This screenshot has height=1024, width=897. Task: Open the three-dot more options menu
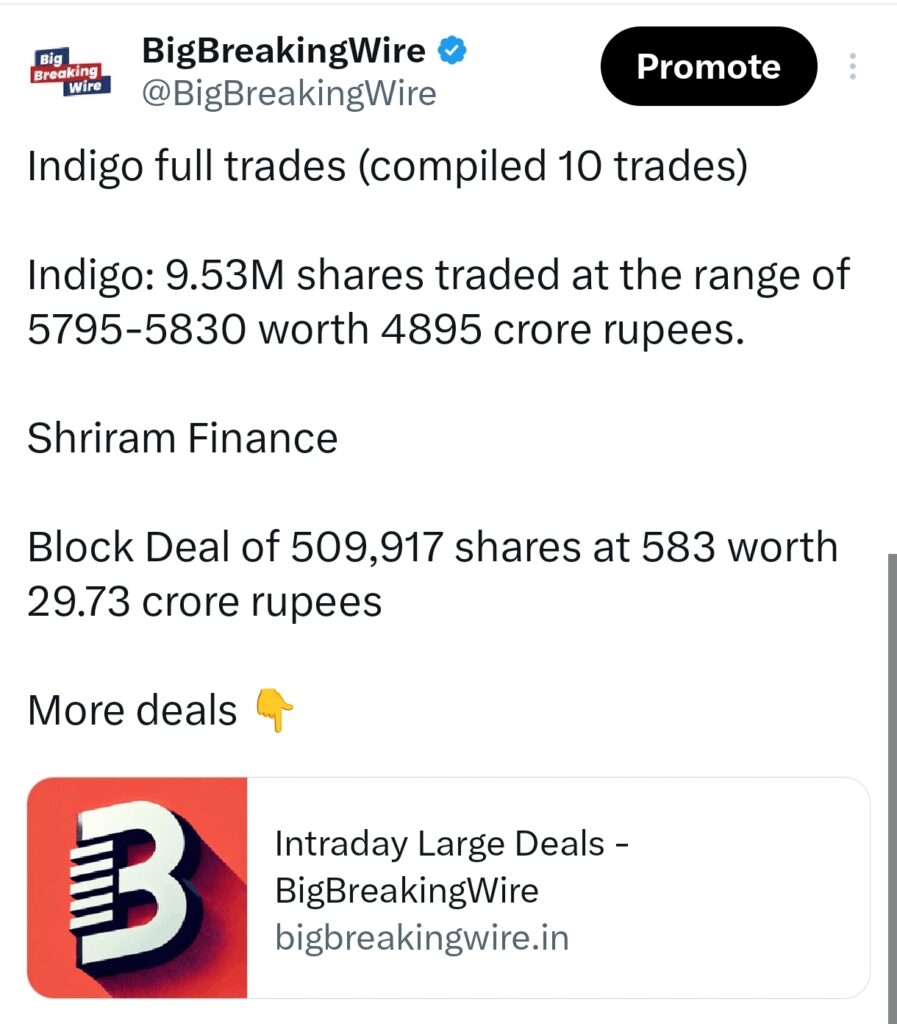[853, 67]
